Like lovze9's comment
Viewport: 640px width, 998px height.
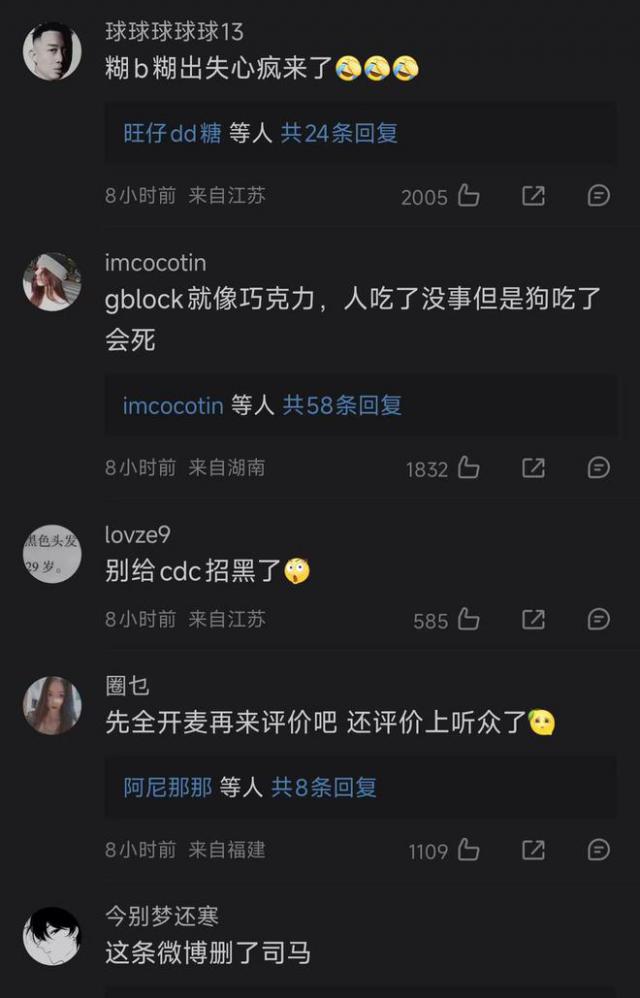pyautogui.click(x=468, y=620)
